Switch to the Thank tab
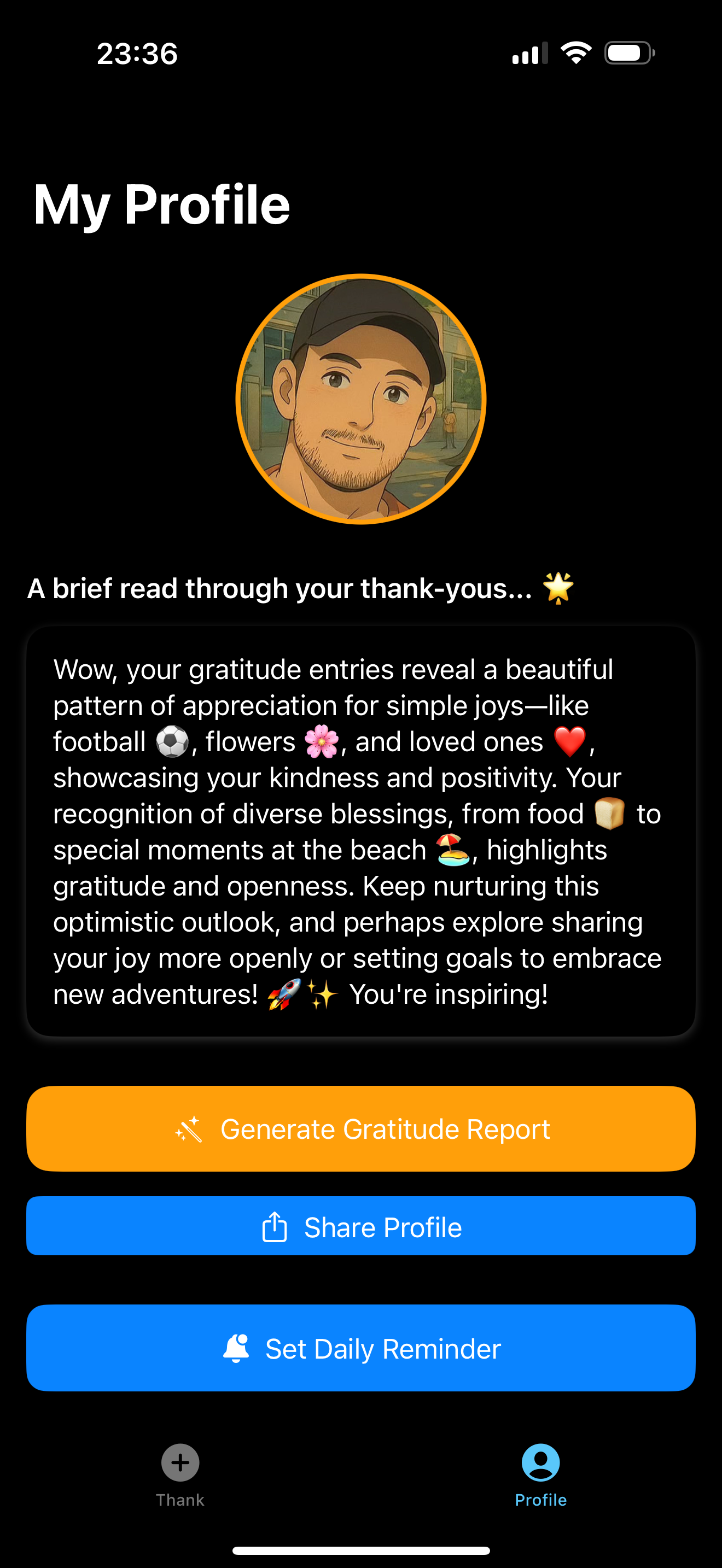 (x=180, y=1476)
